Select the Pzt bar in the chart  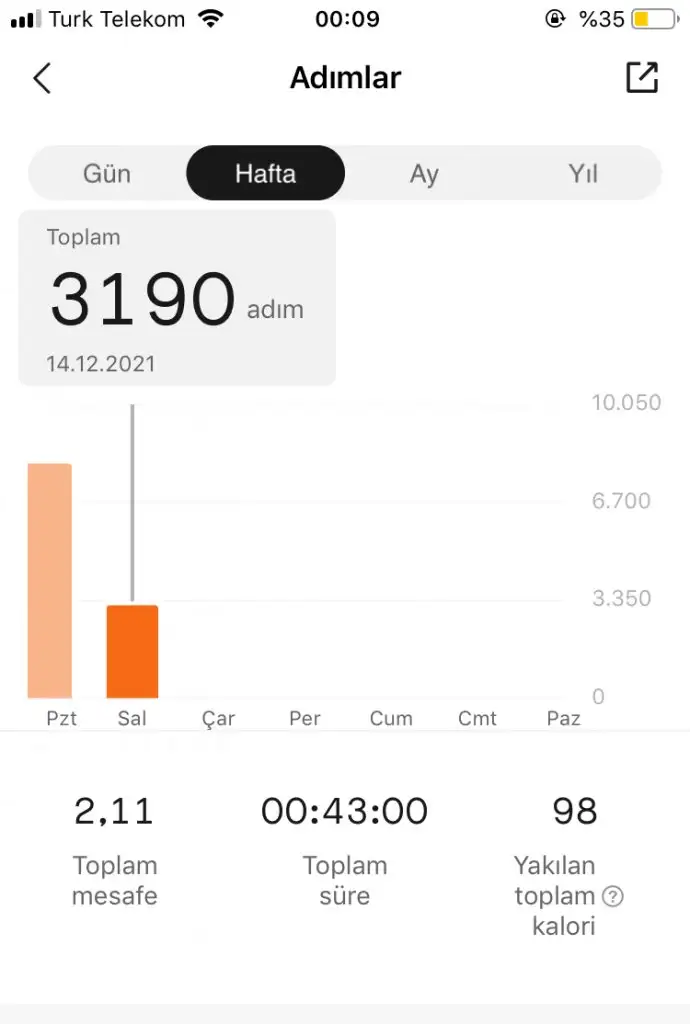50,581
